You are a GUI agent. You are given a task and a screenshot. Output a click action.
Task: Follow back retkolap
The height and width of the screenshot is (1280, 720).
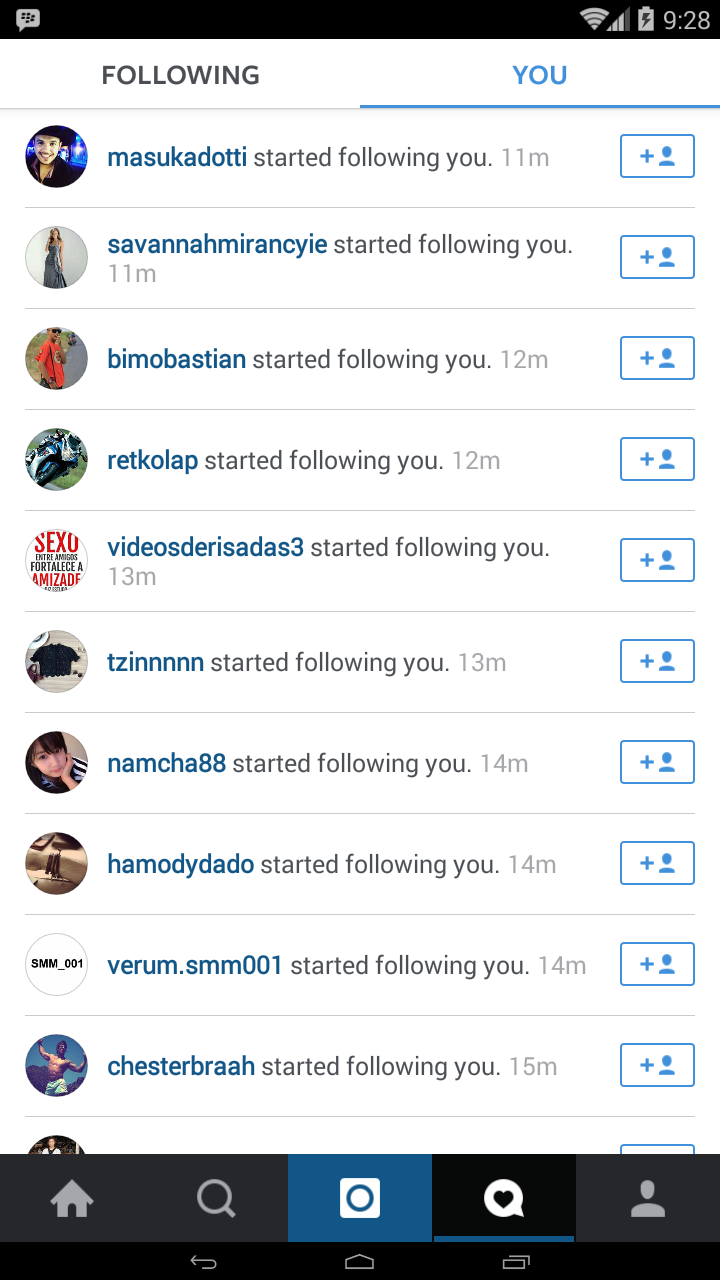coord(657,460)
